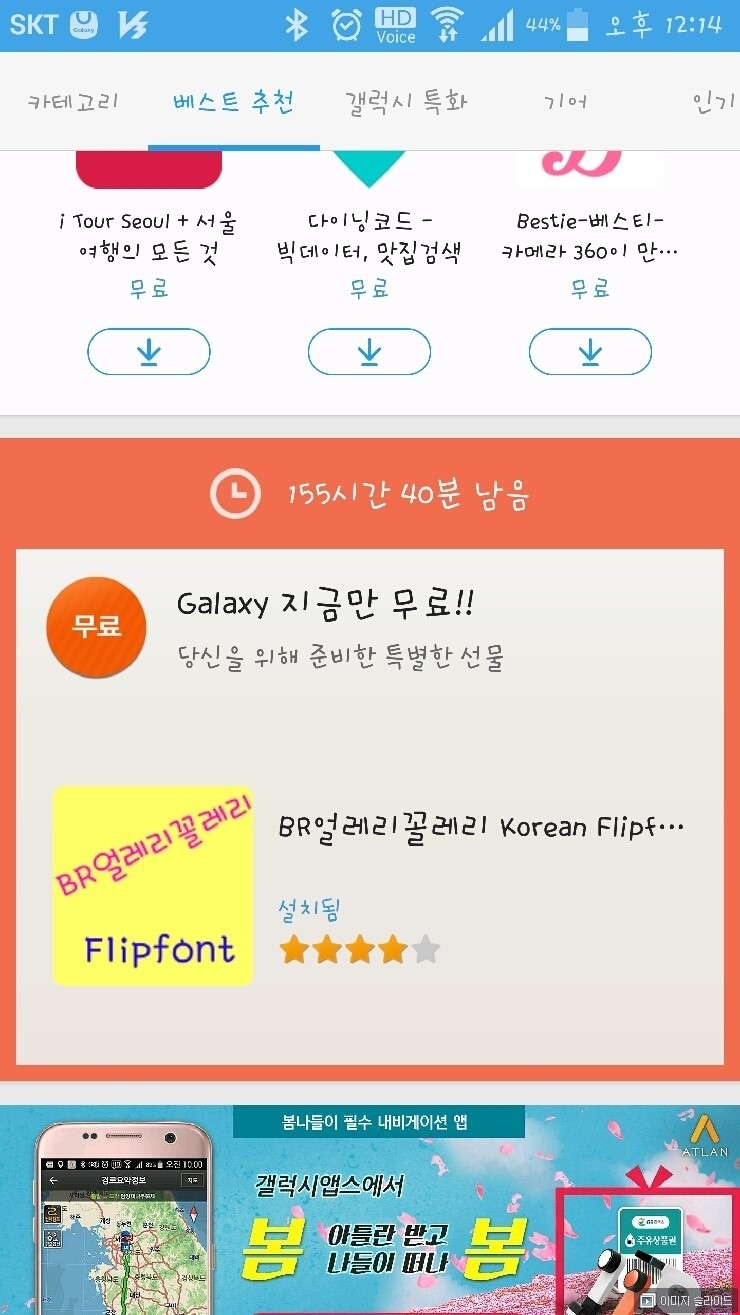Screen dimensions: 740x1315
Task: Open i Tour Seoul app details
Action: [149, 236]
